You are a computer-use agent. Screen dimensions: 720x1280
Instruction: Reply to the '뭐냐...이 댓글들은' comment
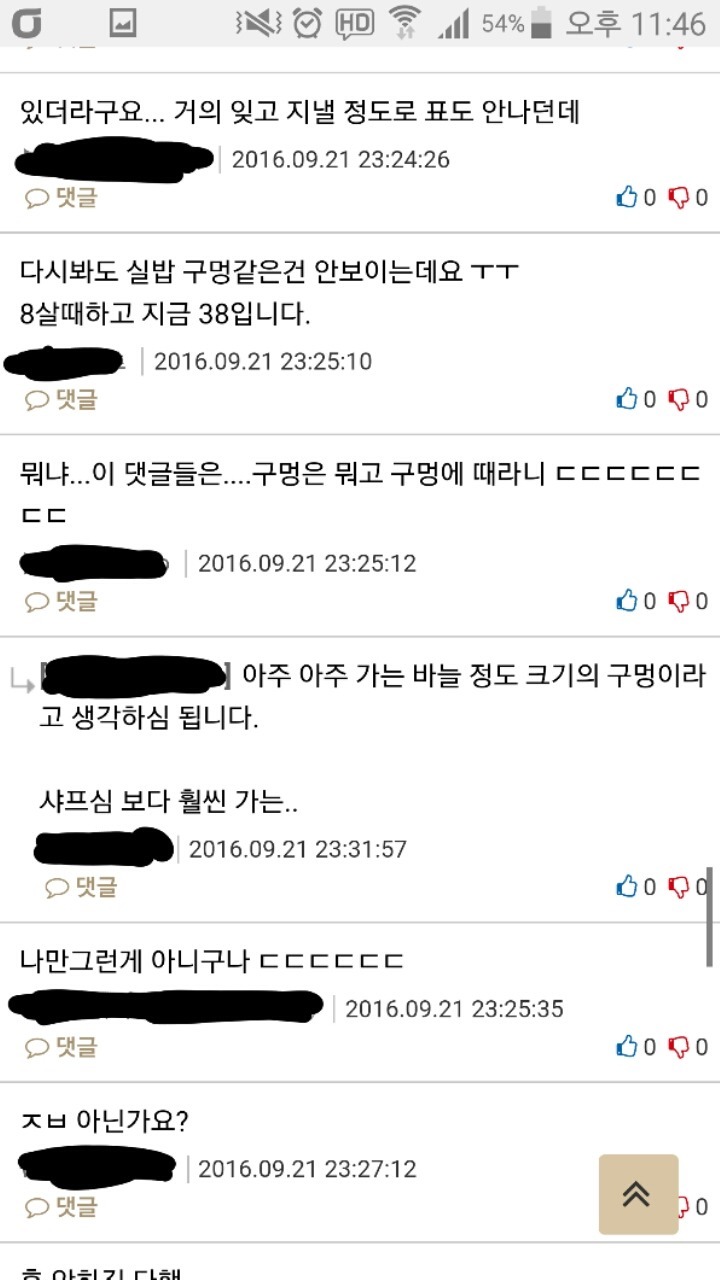point(62,601)
